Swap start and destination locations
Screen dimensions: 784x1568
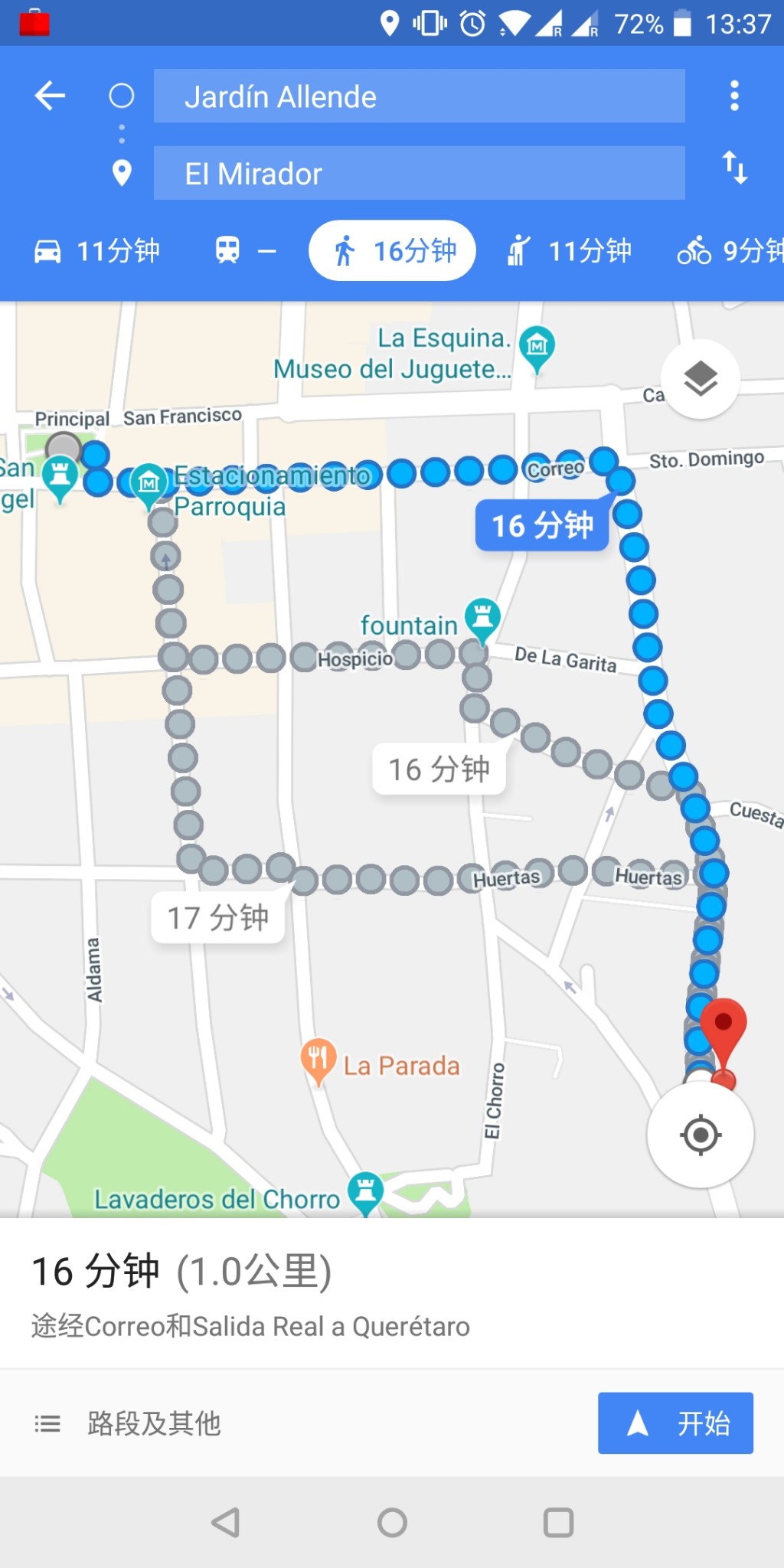(x=733, y=168)
